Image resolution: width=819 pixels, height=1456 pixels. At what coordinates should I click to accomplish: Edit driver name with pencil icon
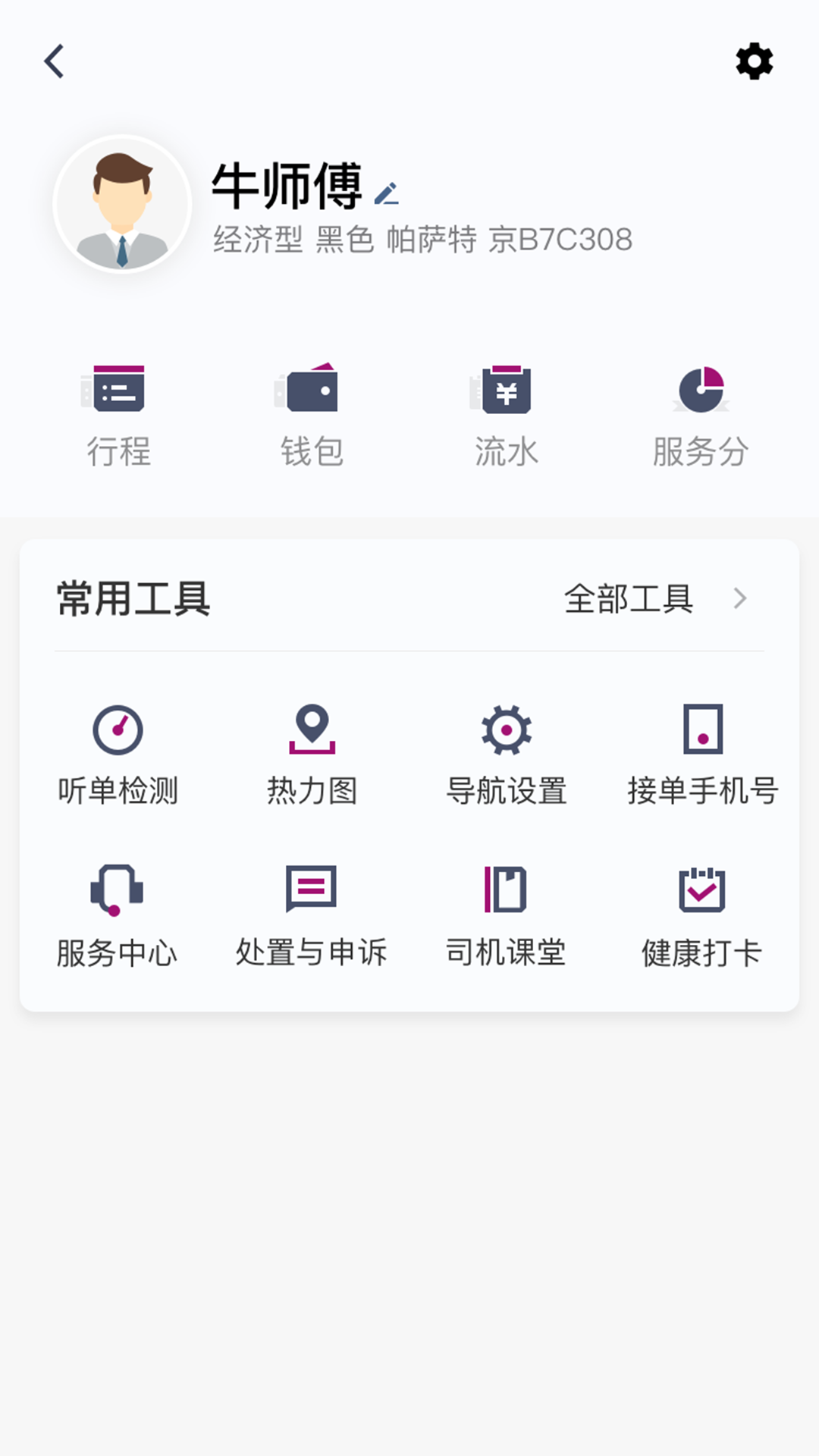[x=388, y=195]
